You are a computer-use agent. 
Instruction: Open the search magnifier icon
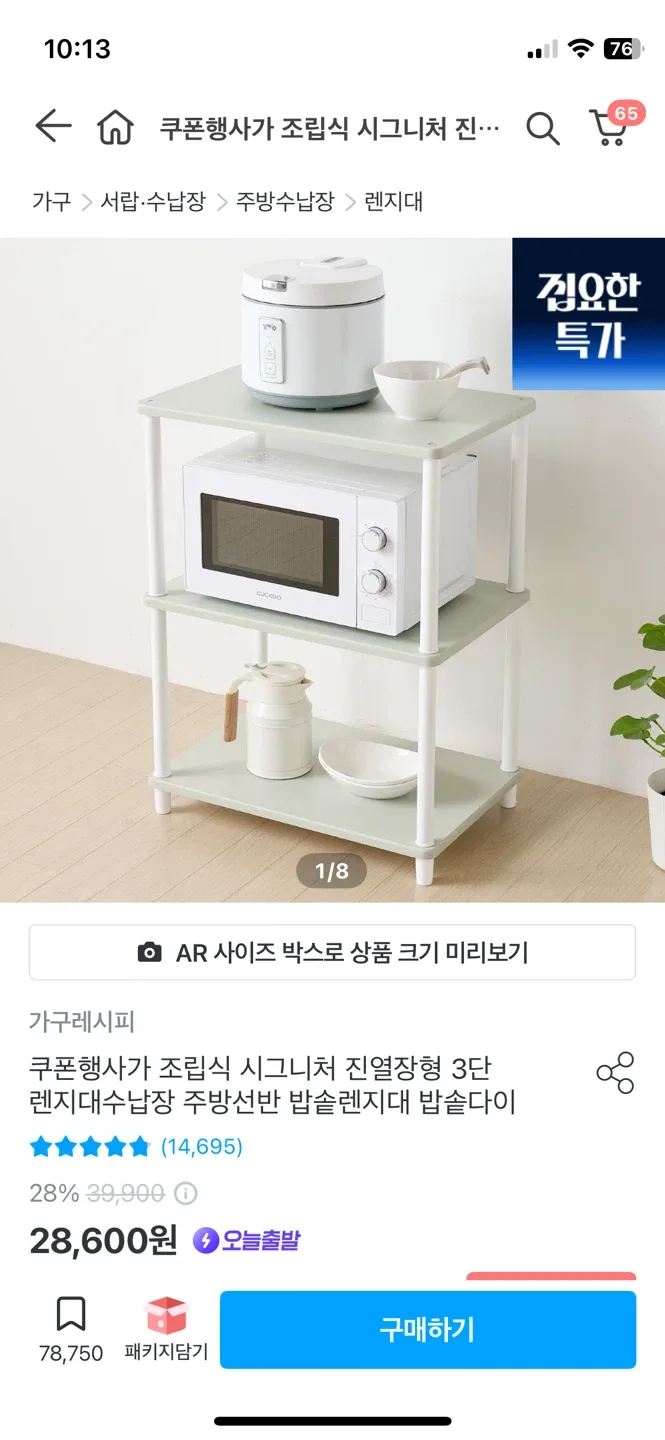(x=542, y=128)
